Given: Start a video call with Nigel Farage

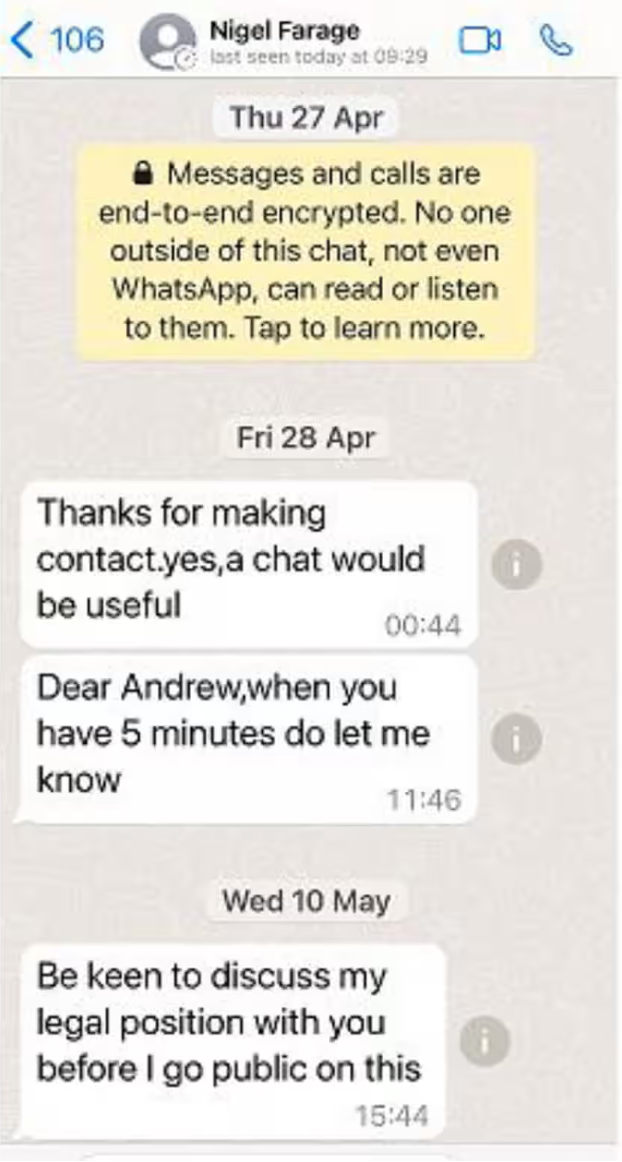Looking at the screenshot, I should [479, 40].
